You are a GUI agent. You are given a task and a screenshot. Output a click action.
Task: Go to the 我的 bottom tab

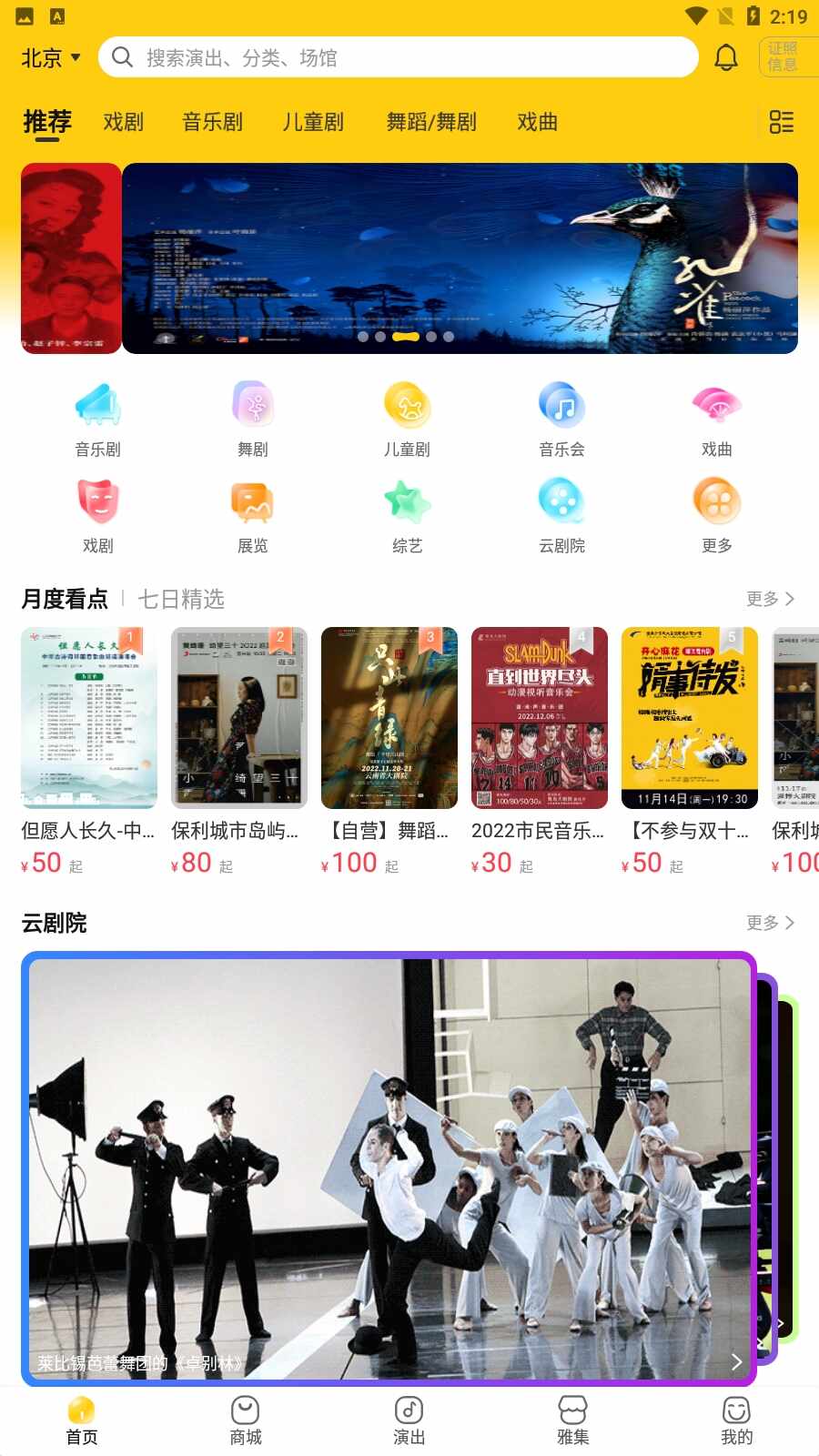click(x=736, y=1421)
